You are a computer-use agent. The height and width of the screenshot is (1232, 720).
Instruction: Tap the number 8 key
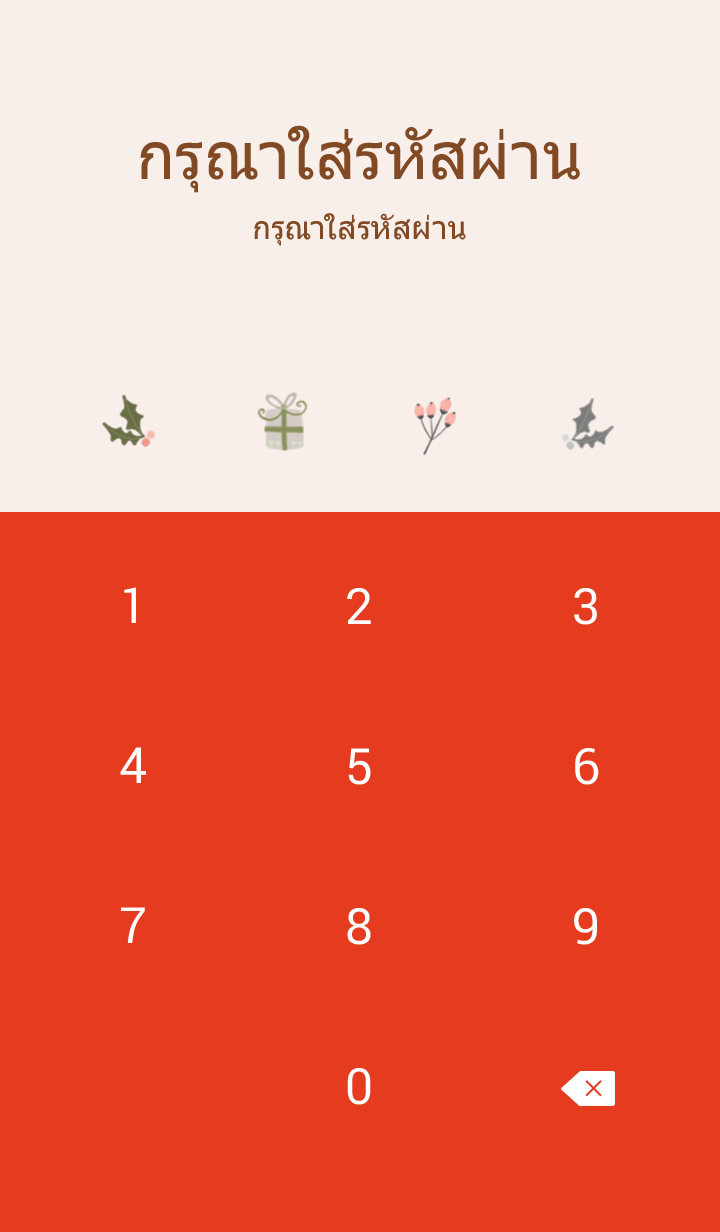[359, 927]
